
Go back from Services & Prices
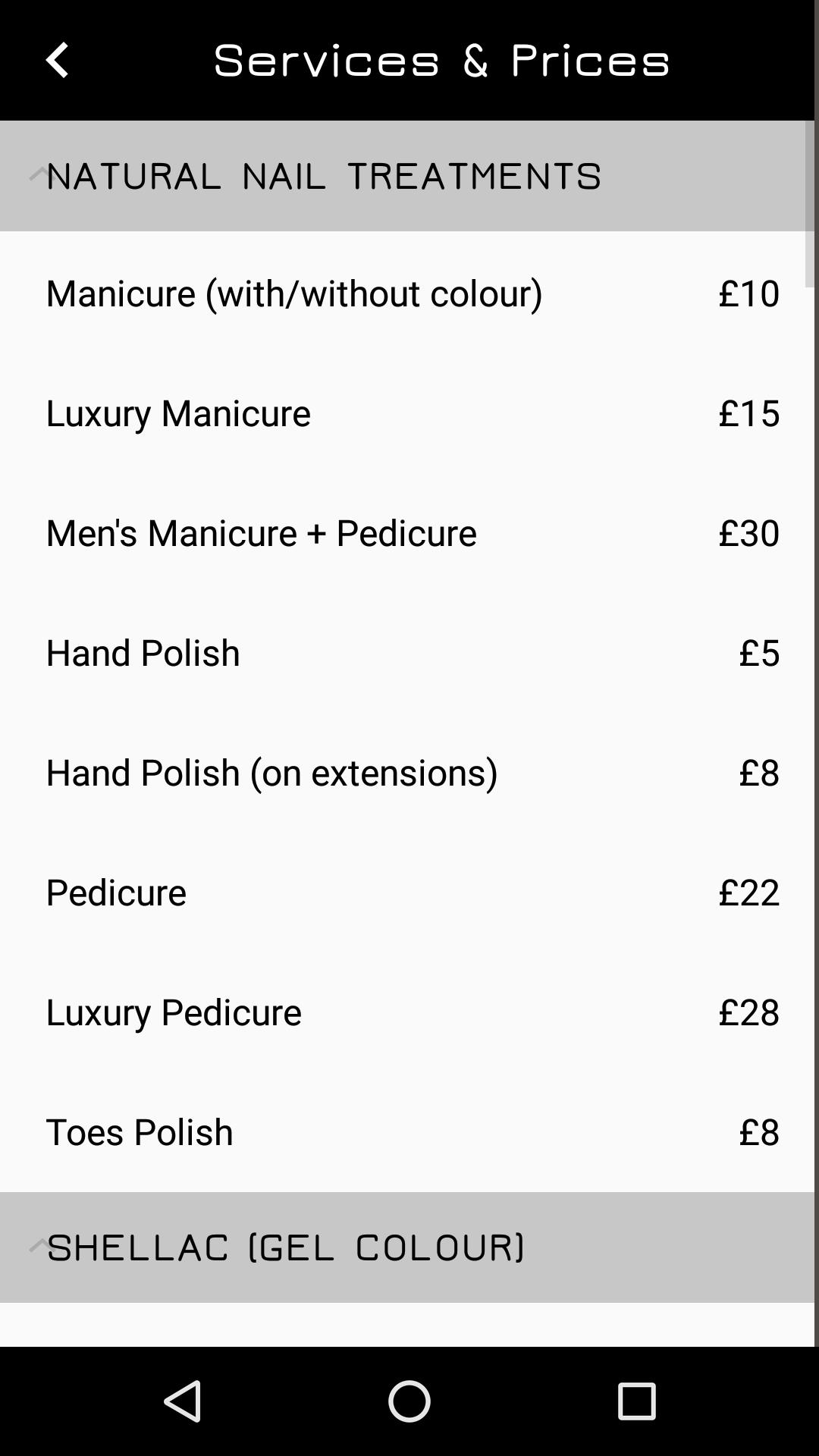click(x=58, y=61)
